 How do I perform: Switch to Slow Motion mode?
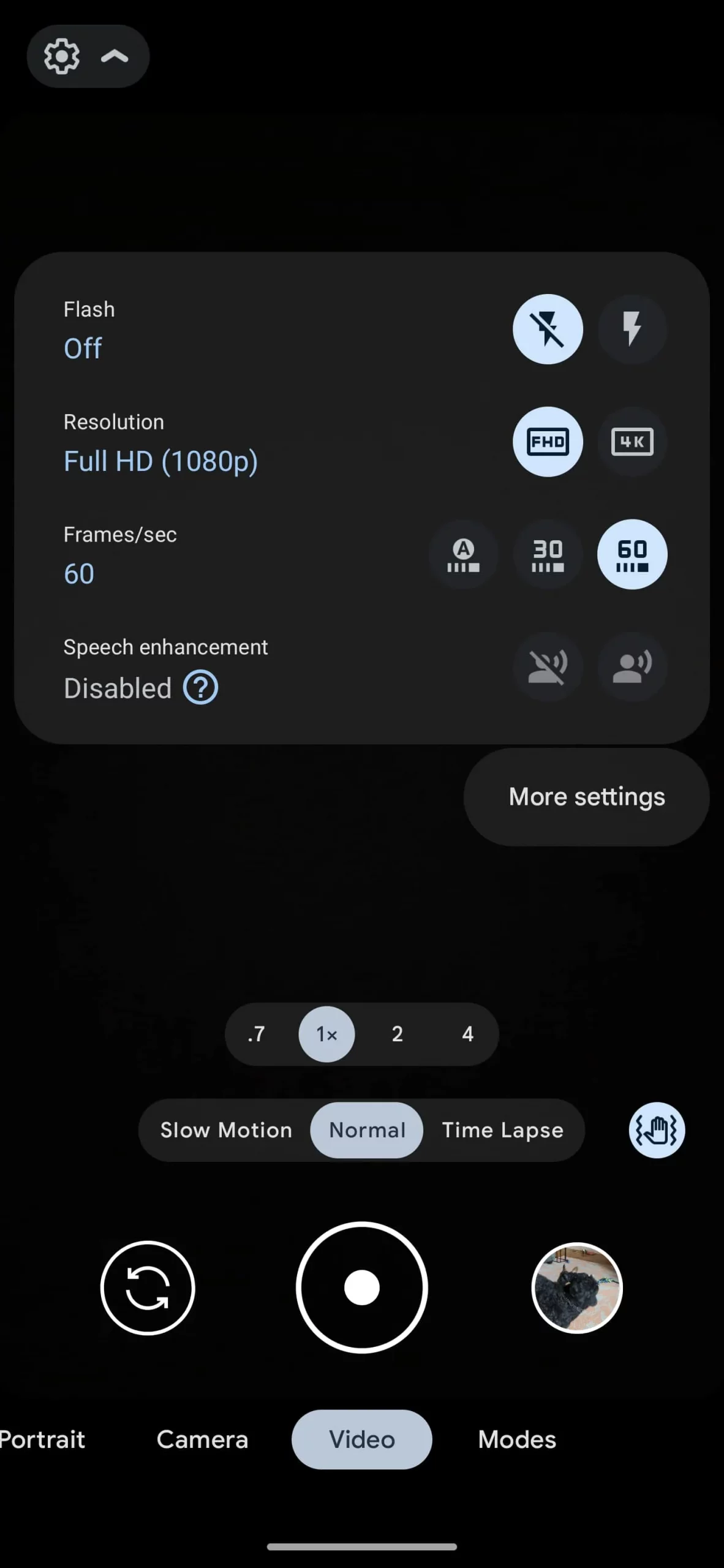[226, 1130]
